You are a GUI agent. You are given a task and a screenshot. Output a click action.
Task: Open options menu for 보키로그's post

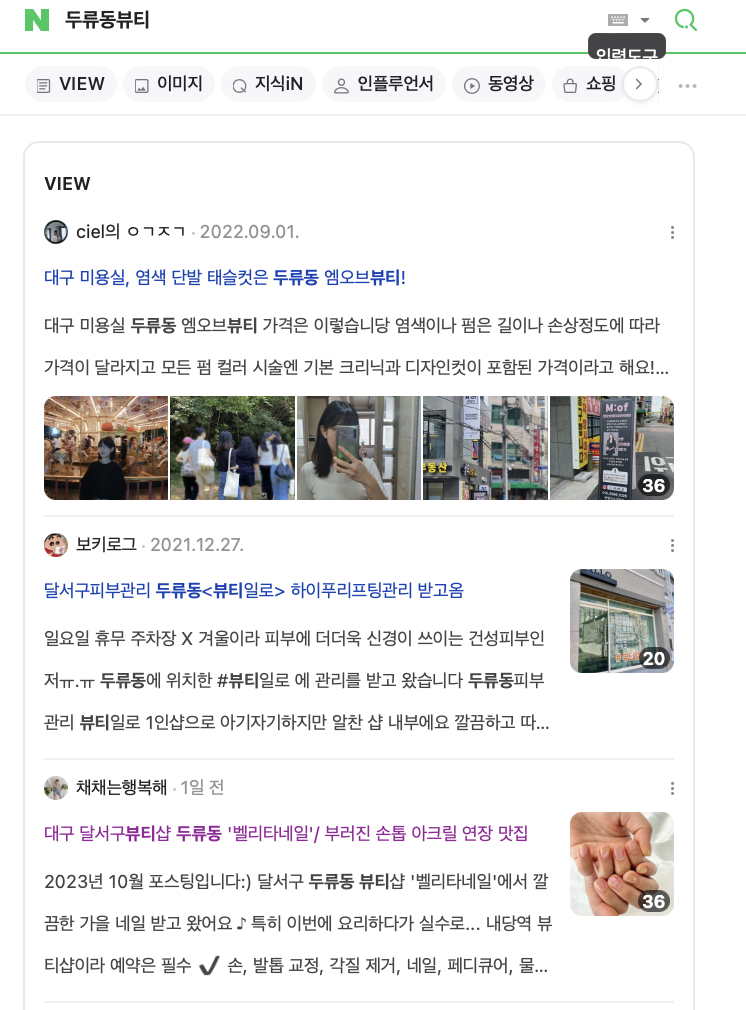[672, 546]
